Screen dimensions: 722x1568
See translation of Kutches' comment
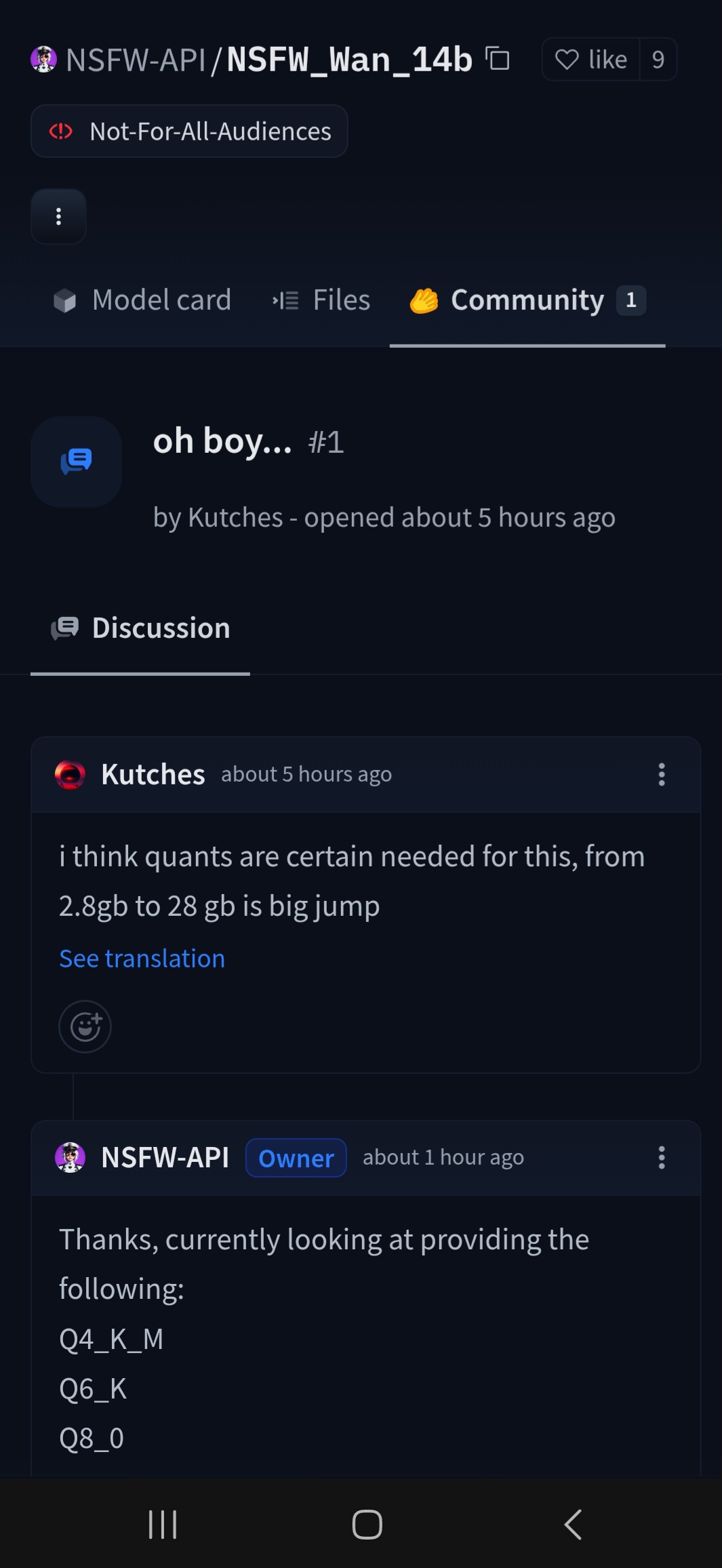[142, 959]
